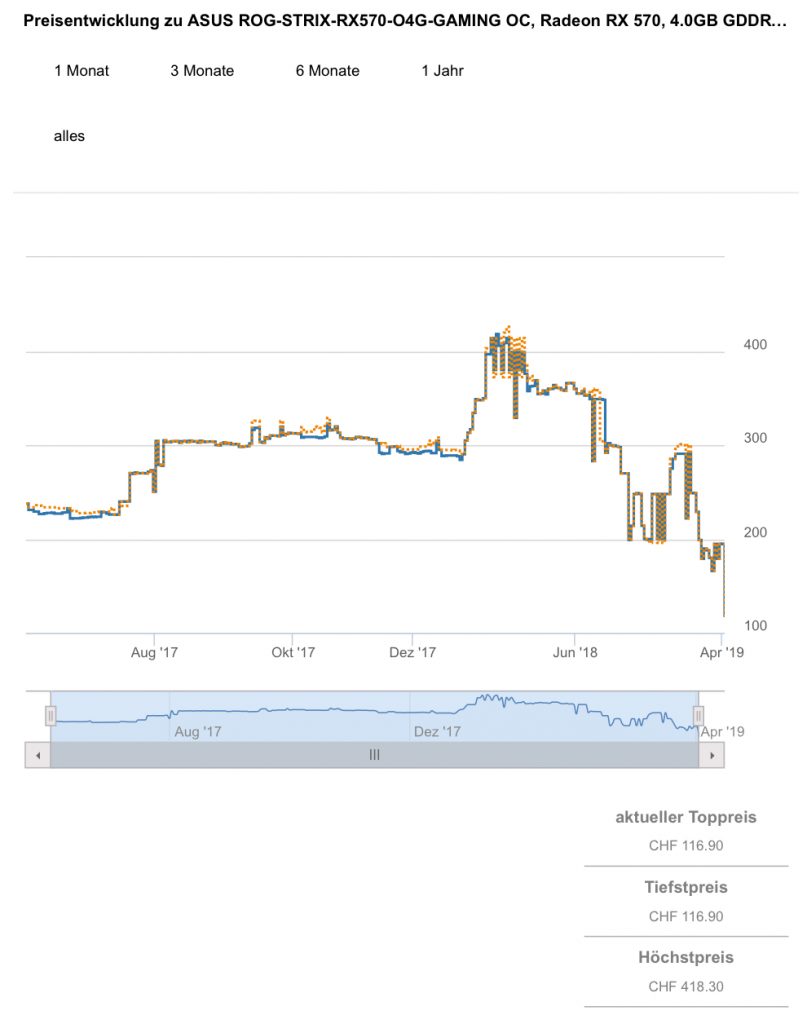Viewport: 807px width, 1024px height.
Task: Choose the 1 Jahr range
Action: [442, 71]
